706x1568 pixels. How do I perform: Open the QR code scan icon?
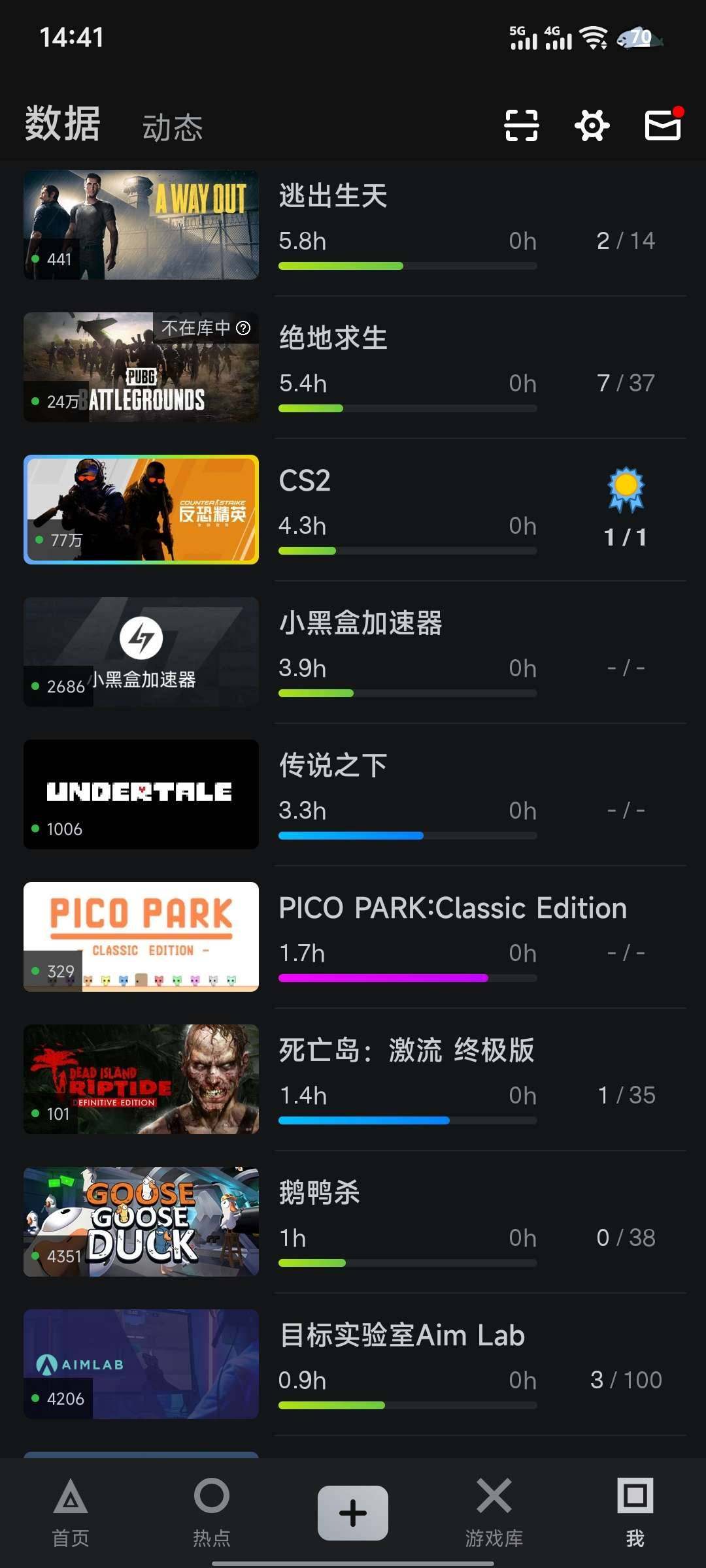(521, 125)
